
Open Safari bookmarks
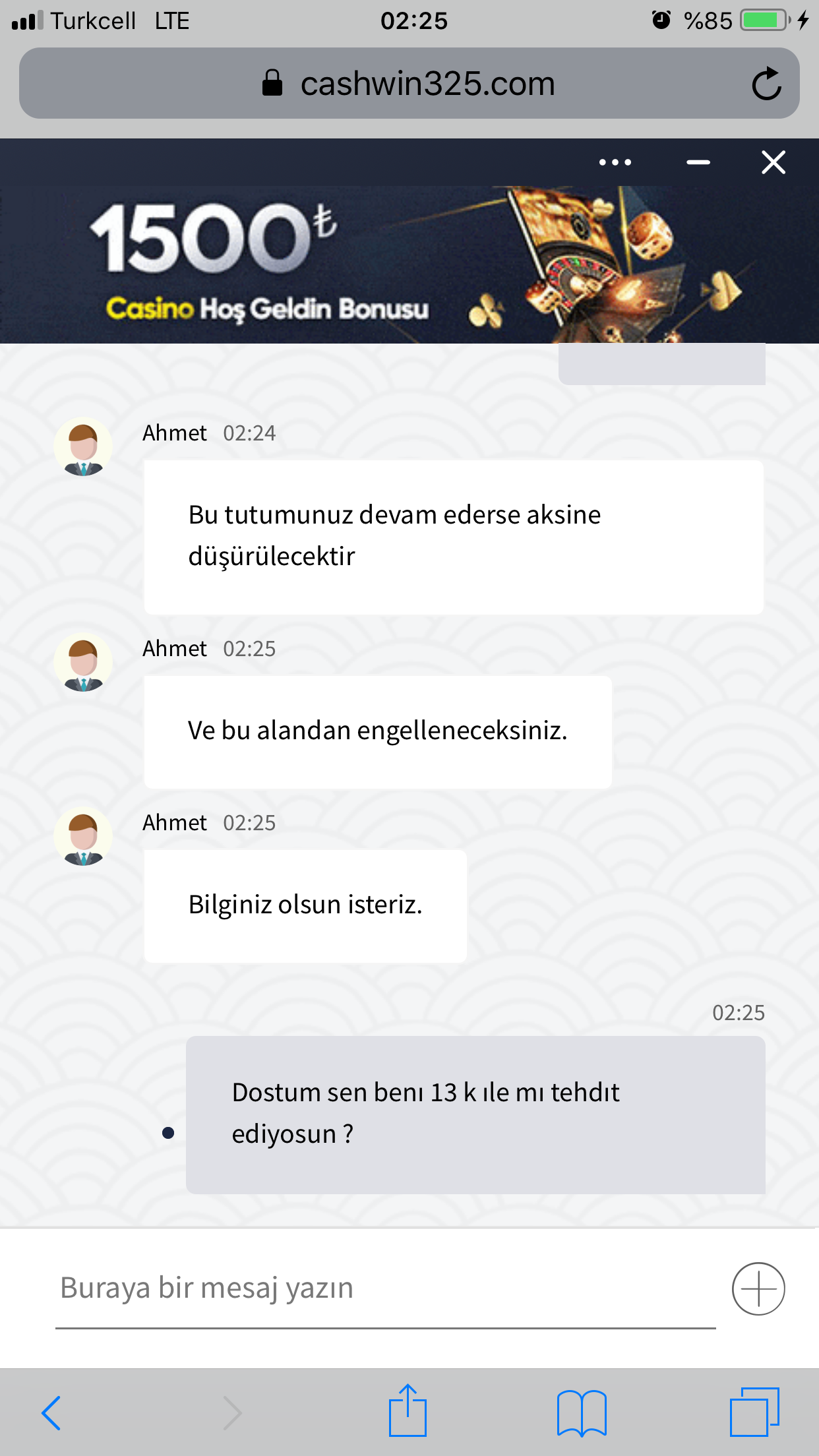(581, 1412)
